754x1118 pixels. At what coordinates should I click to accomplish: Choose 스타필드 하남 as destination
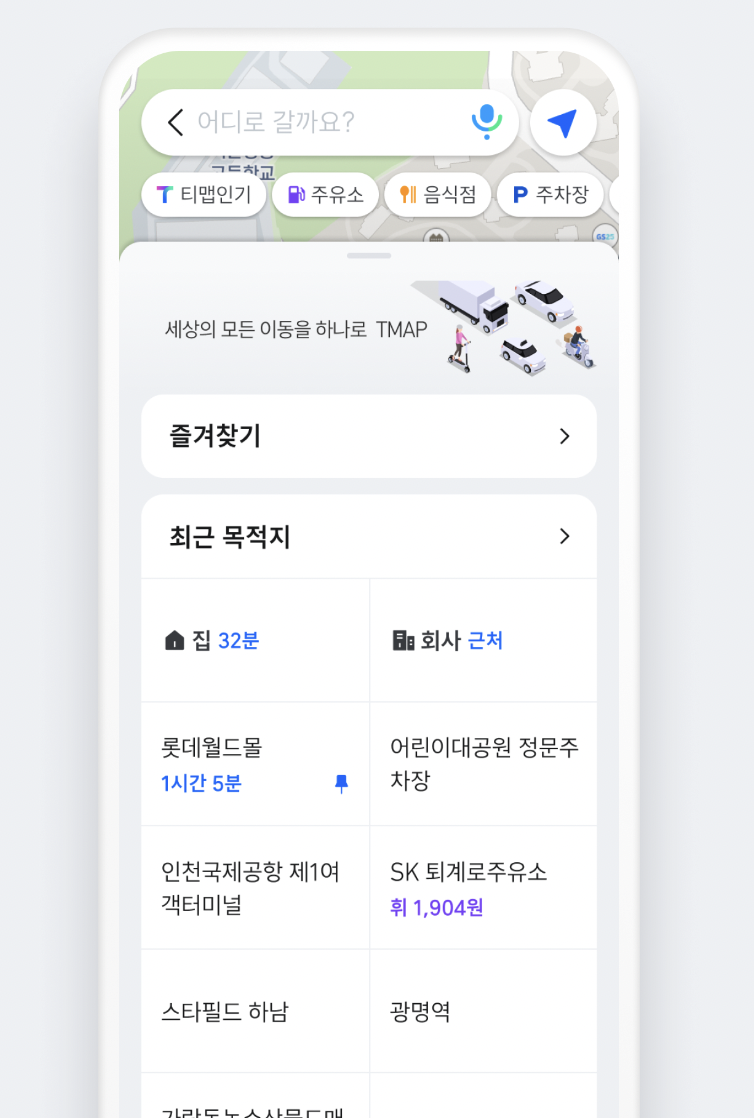pos(225,1010)
